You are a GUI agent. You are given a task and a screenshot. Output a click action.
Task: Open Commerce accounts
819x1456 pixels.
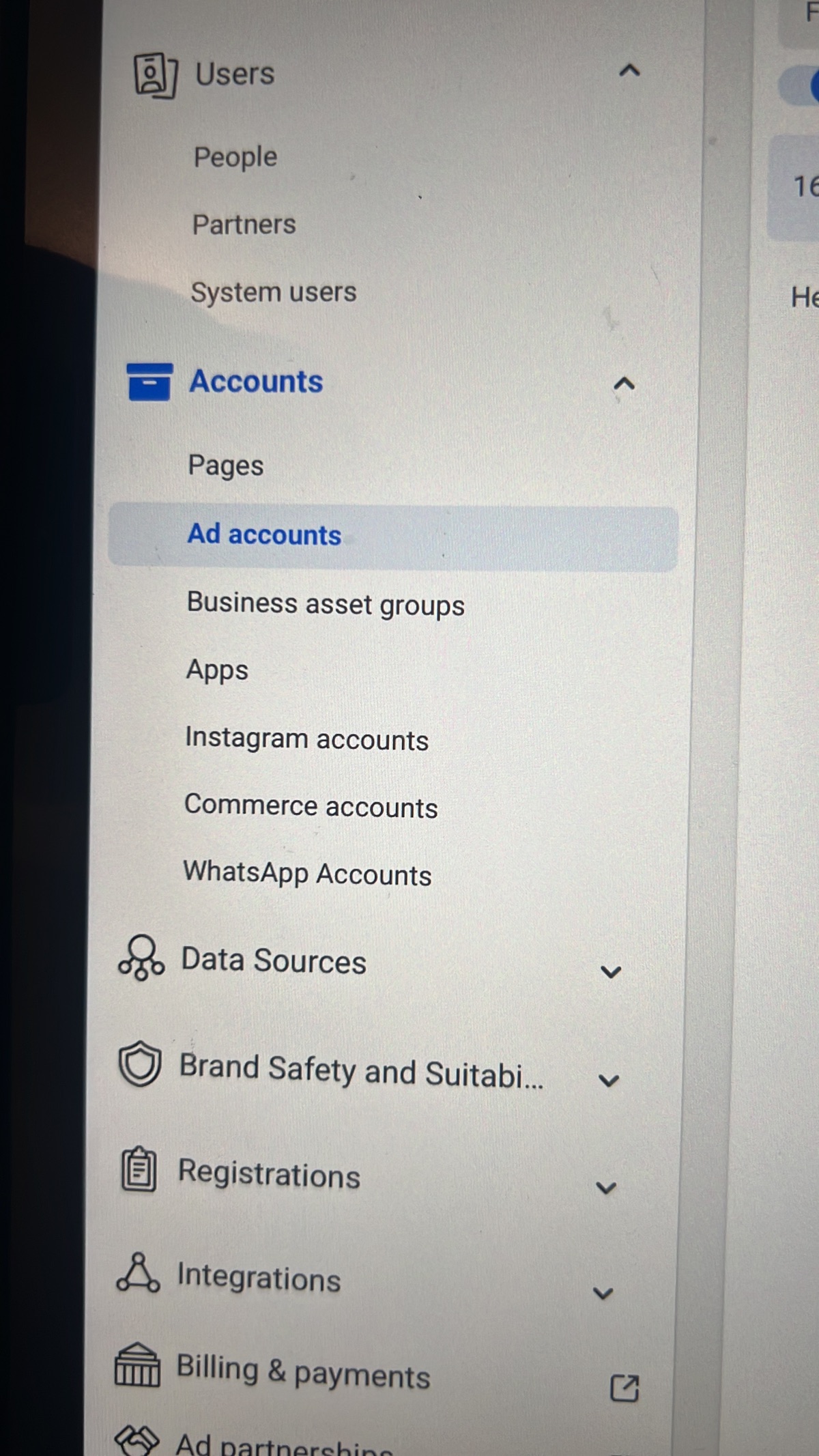point(311,806)
